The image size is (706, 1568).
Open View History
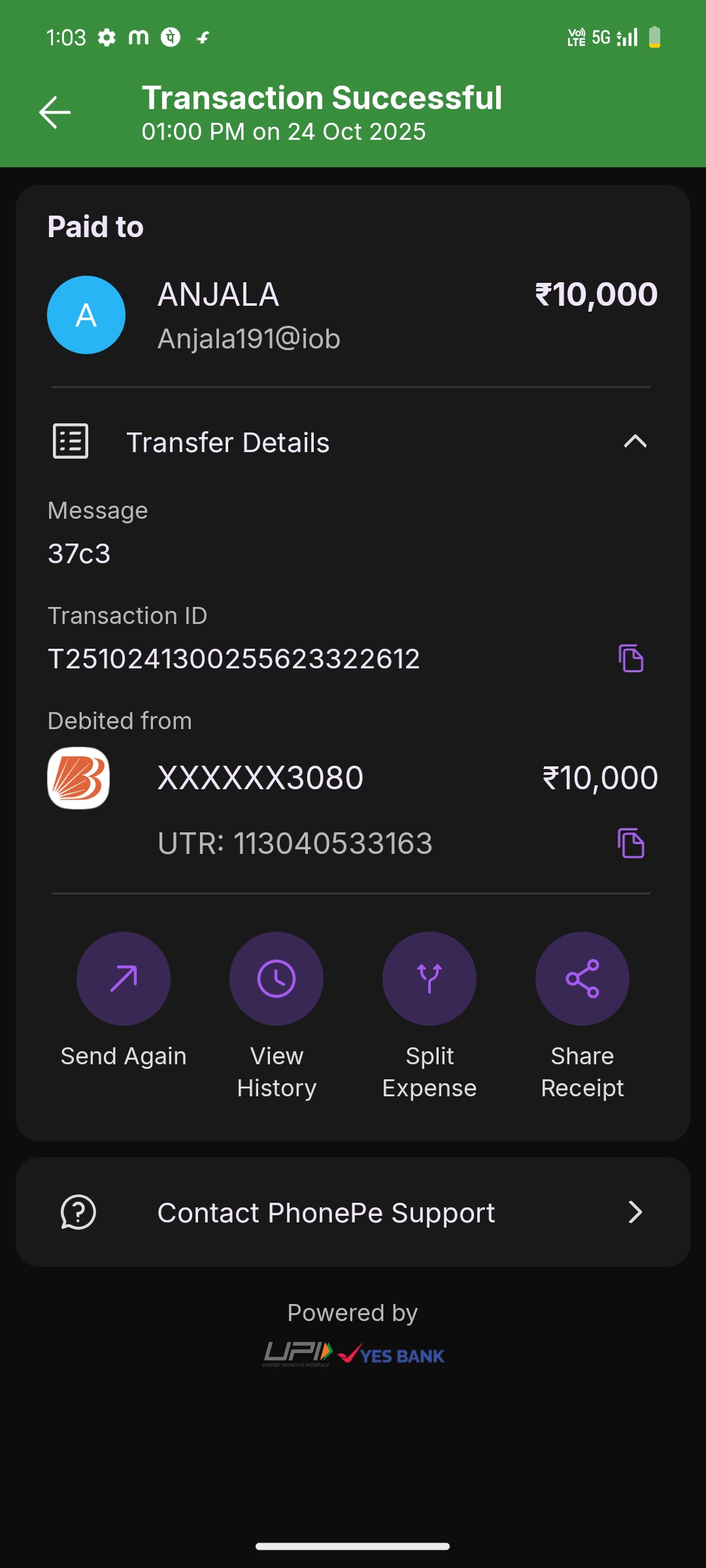277,979
